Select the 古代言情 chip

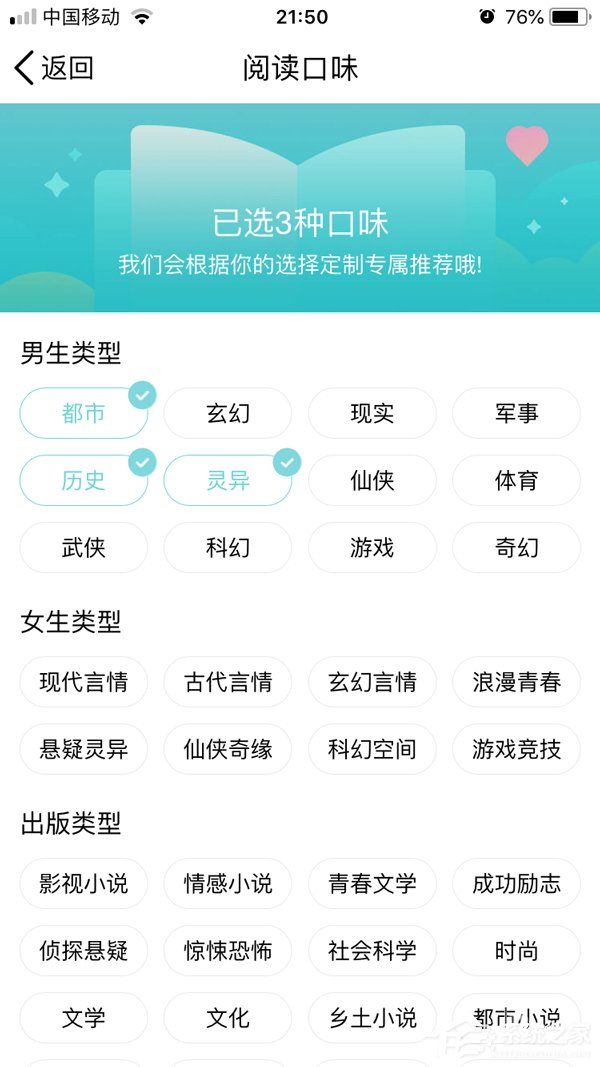point(228,683)
